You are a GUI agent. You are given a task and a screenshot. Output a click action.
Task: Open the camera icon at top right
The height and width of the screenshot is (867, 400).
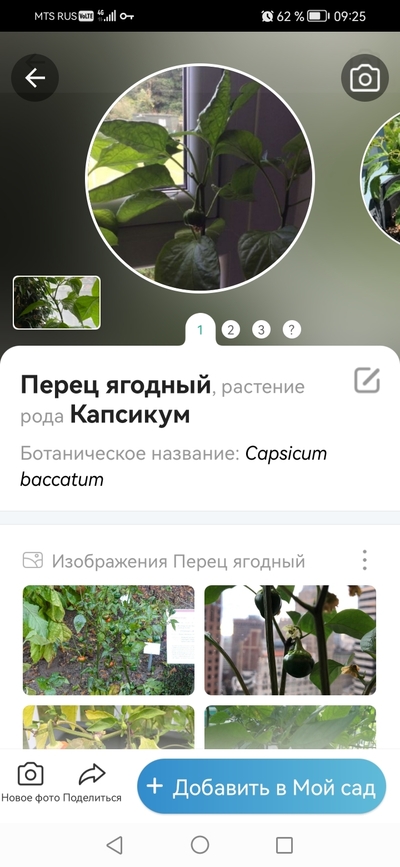point(365,78)
